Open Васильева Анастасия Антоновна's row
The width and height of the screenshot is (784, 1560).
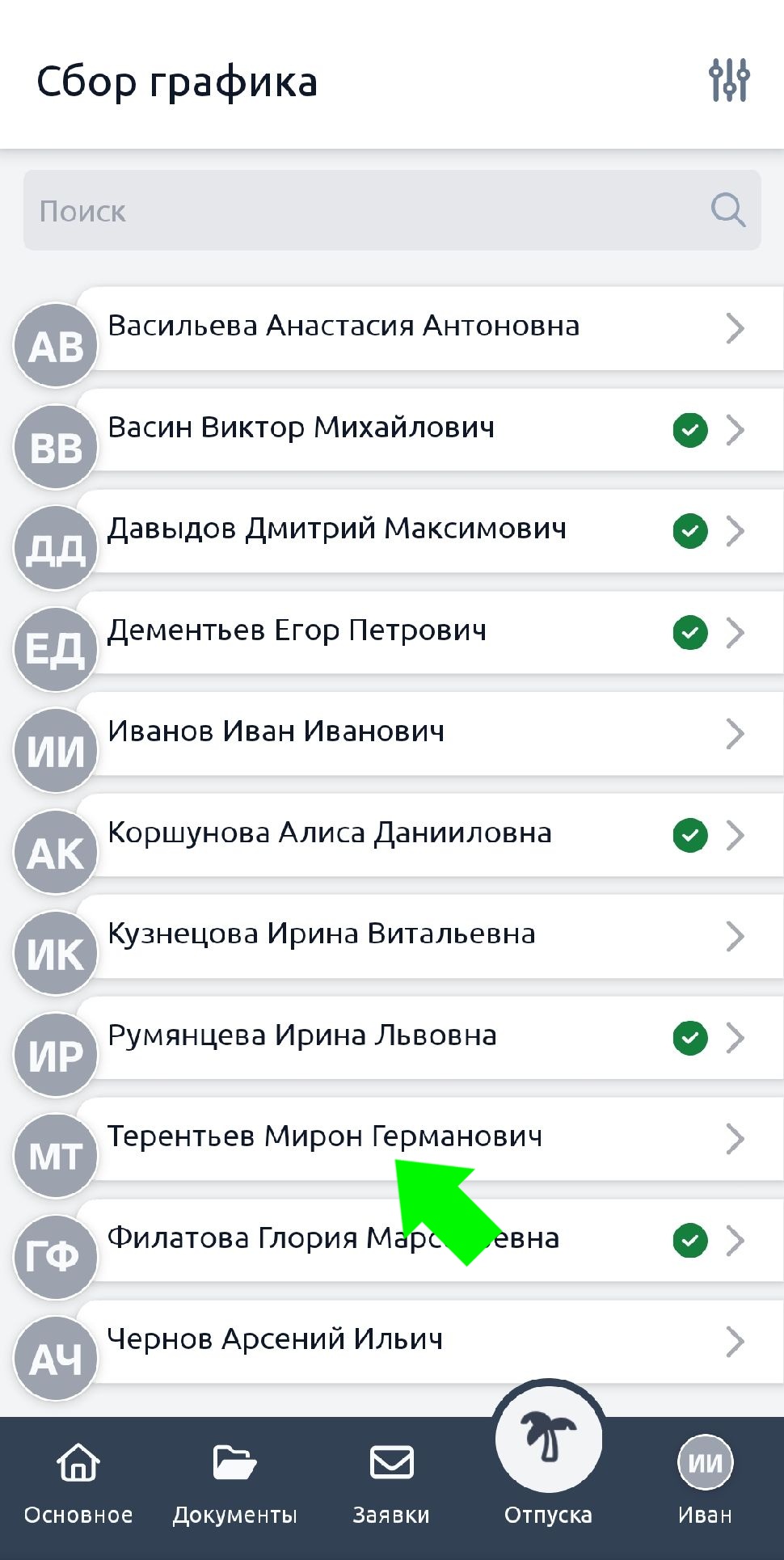coord(404,327)
